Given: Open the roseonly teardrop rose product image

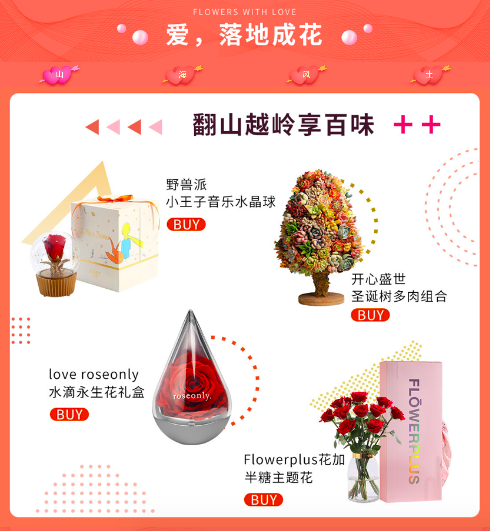Looking at the screenshot, I should 190,378.
